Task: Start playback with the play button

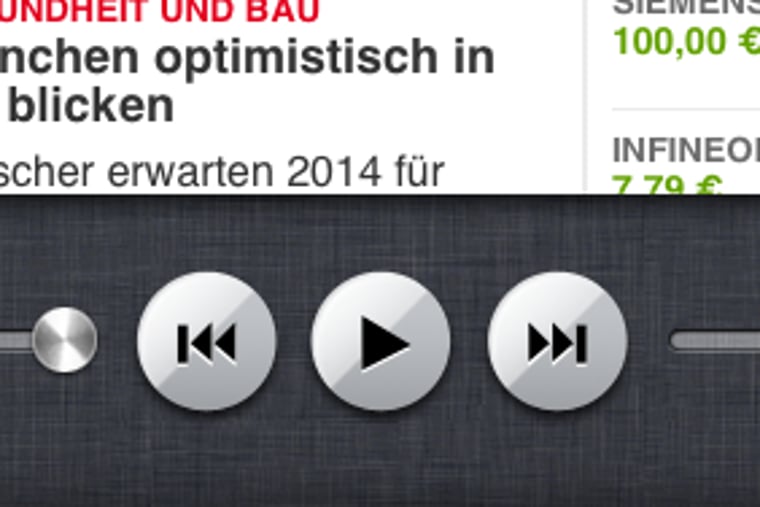Action: (x=381, y=342)
